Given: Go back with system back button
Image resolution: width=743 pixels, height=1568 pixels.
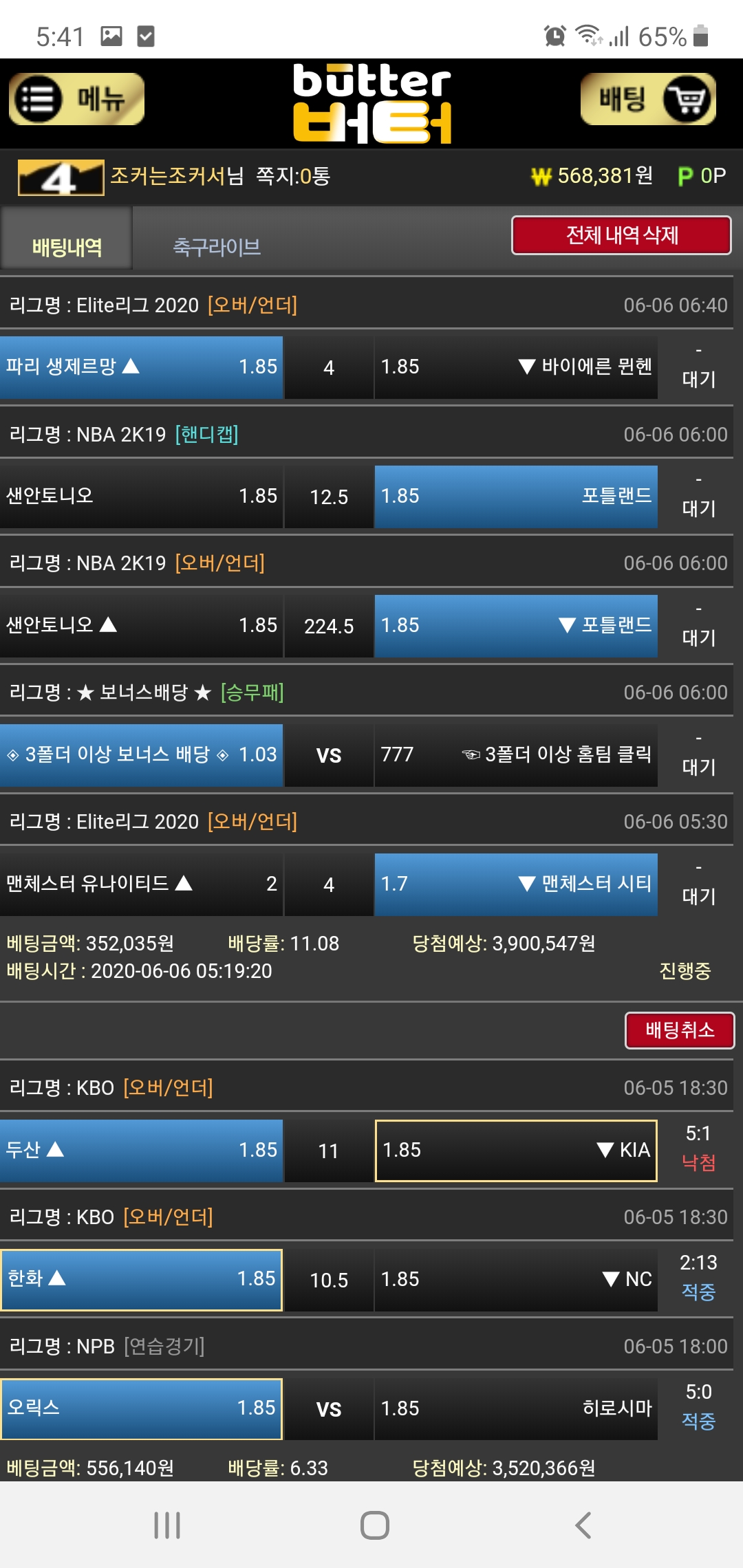Looking at the screenshot, I should pos(583,1525).
